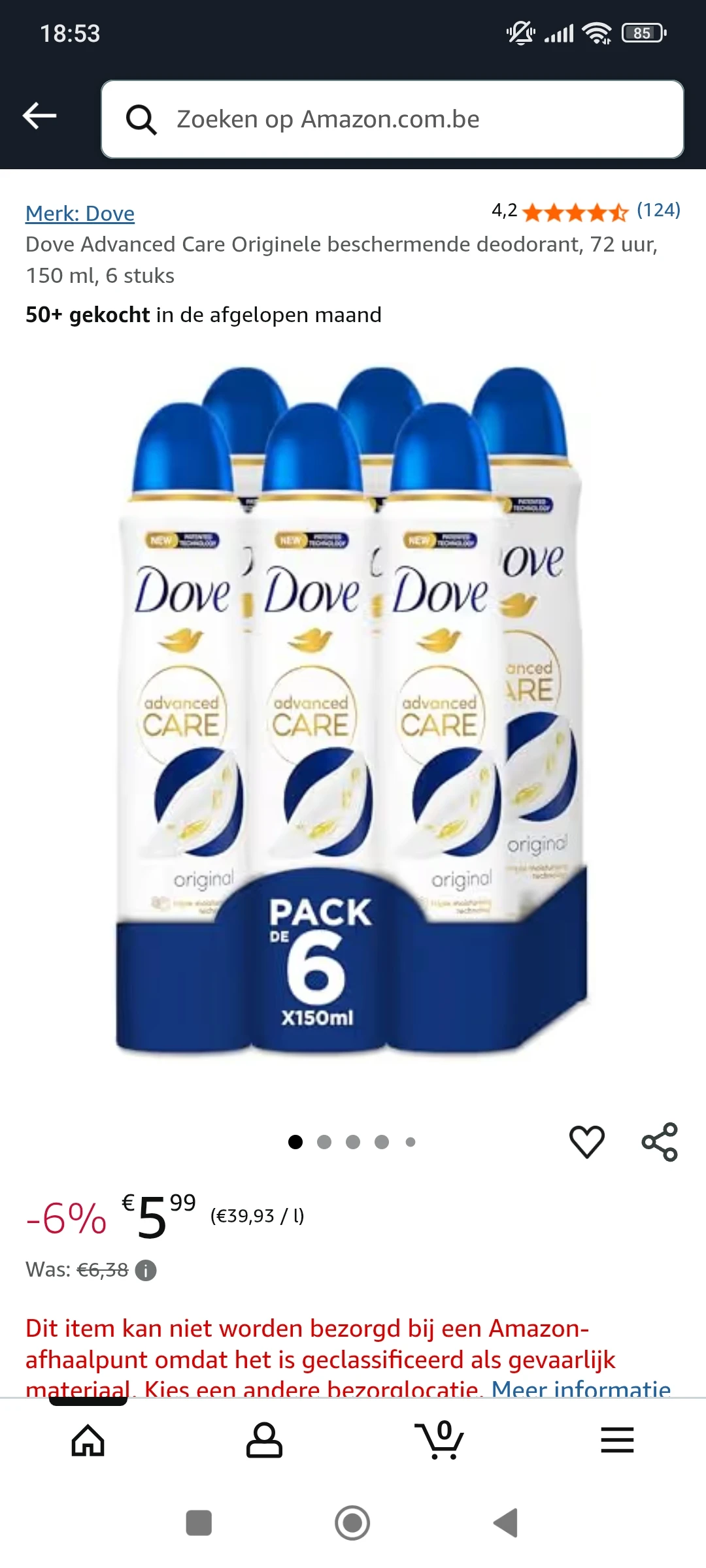Screen dimensions: 706x1568
Task: Tap the system home button
Action: click(x=352, y=1523)
